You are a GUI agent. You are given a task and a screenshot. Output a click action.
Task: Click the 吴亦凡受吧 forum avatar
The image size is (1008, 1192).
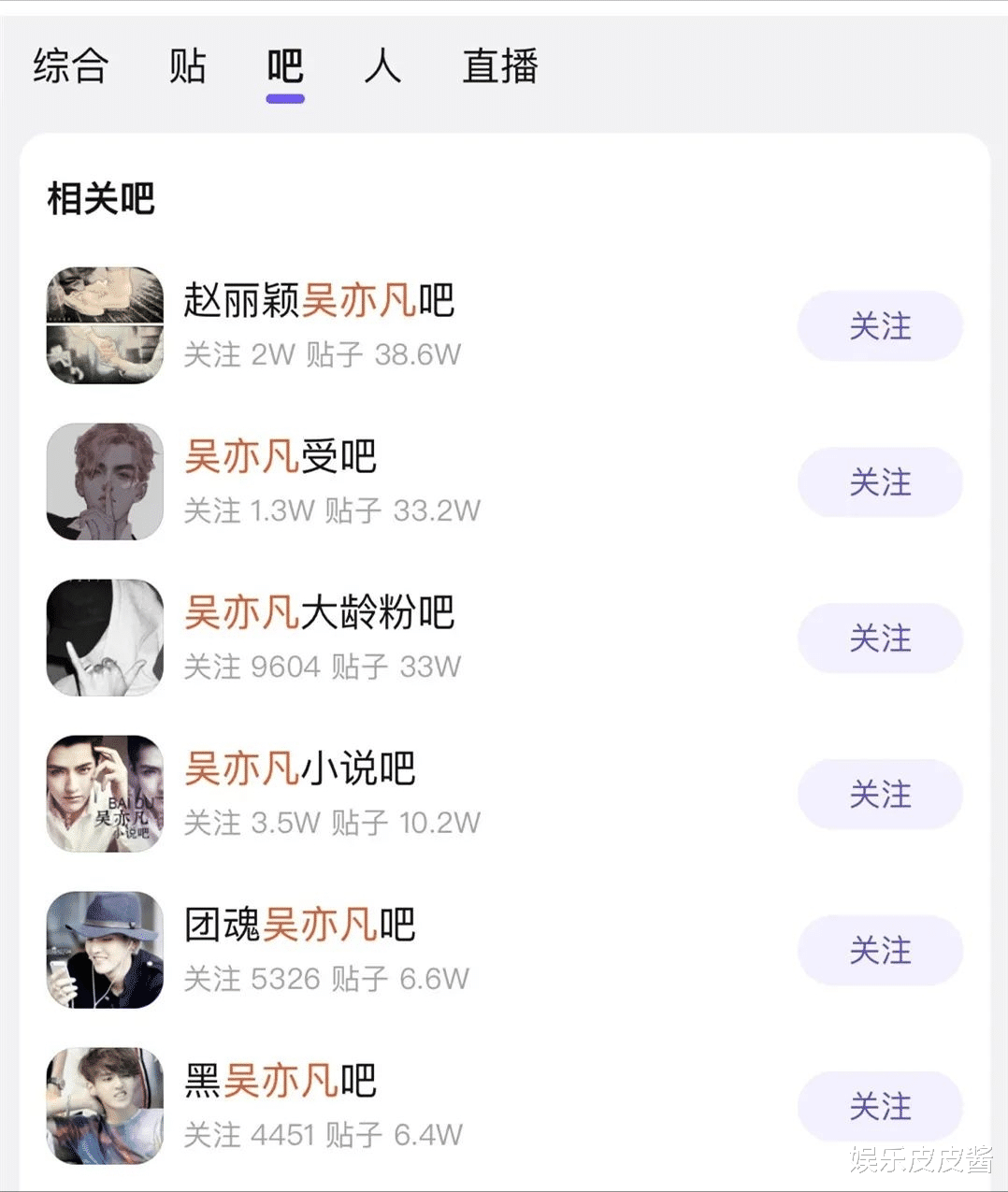point(104,482)
